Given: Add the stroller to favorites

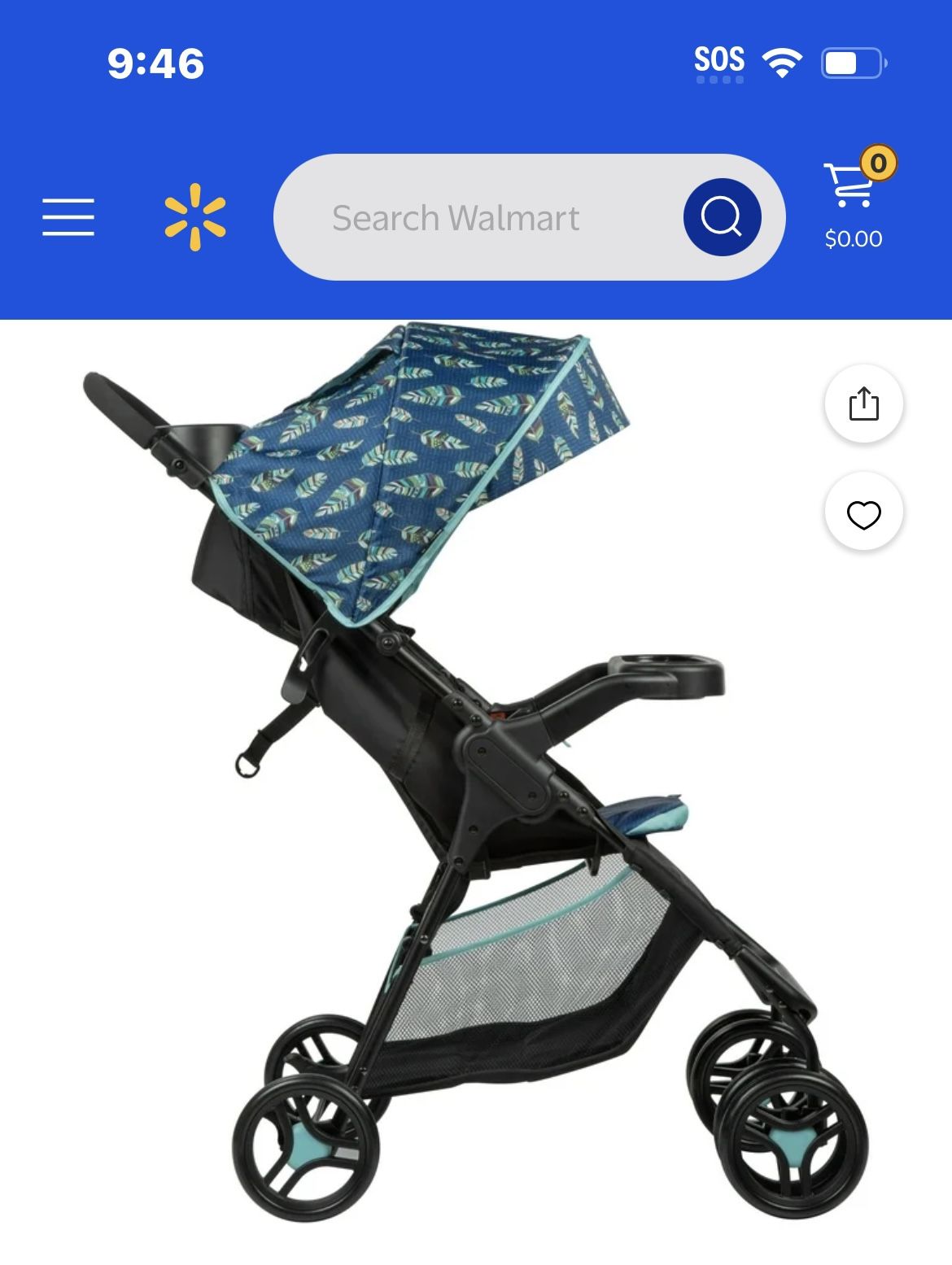Looking at the screenshot, I should pyautogui.click(x=863, y=514).
